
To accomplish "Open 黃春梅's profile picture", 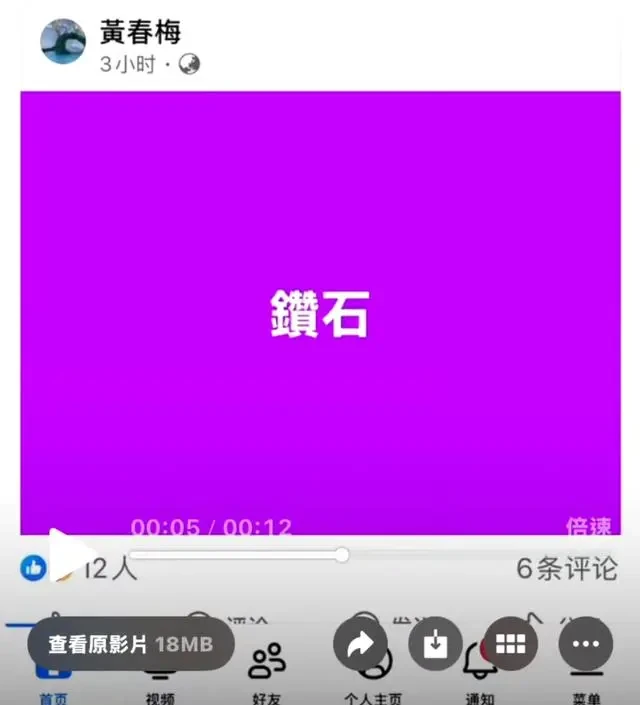I will point(62,42).
